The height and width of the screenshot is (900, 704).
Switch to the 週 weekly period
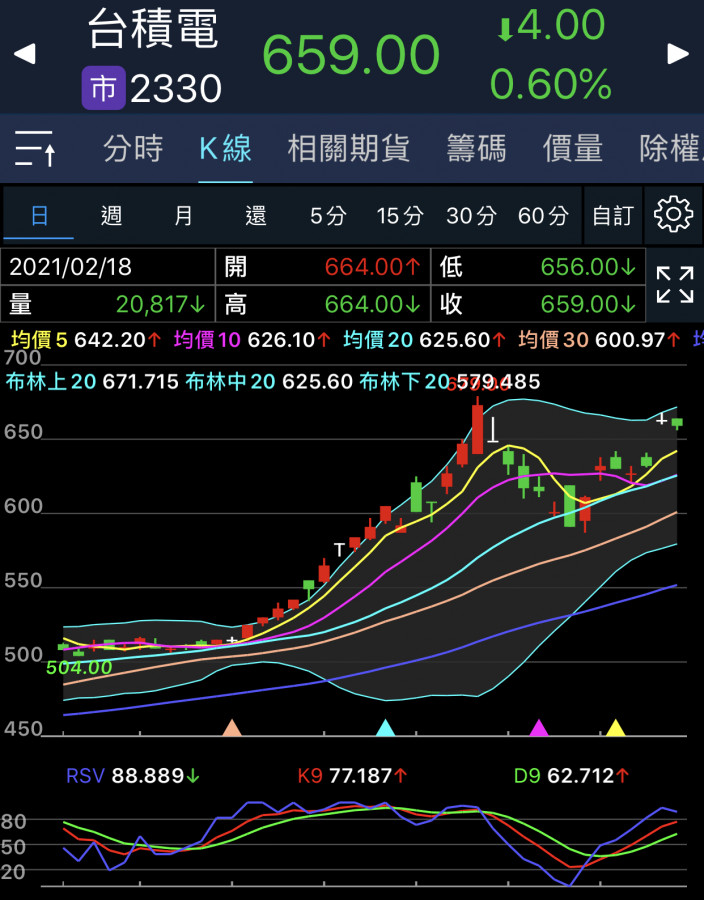pyautogui.click(x=111, y=215)
